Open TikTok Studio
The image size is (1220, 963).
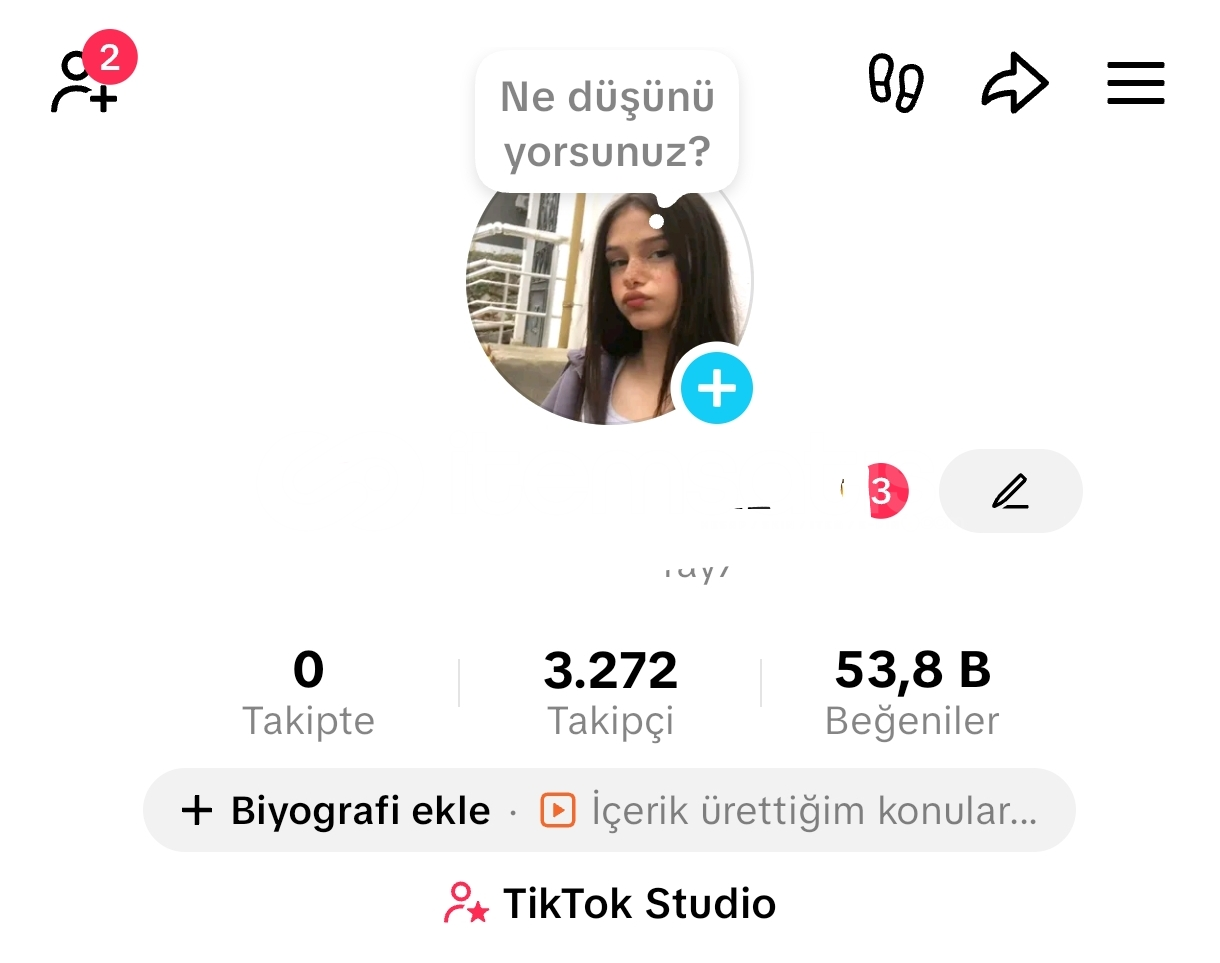[610, 903]
